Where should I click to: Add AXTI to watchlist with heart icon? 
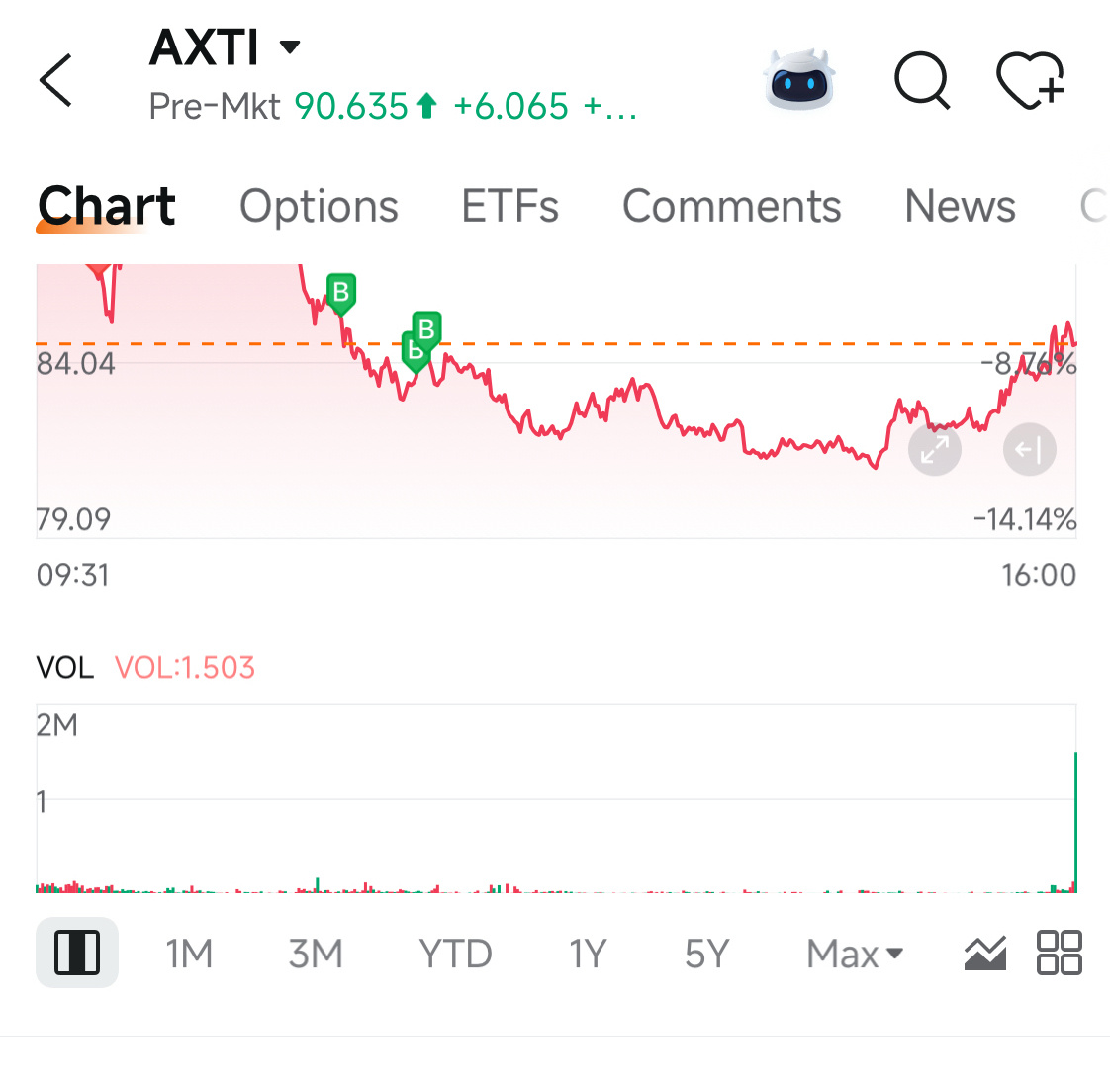tap(1030, 80)
